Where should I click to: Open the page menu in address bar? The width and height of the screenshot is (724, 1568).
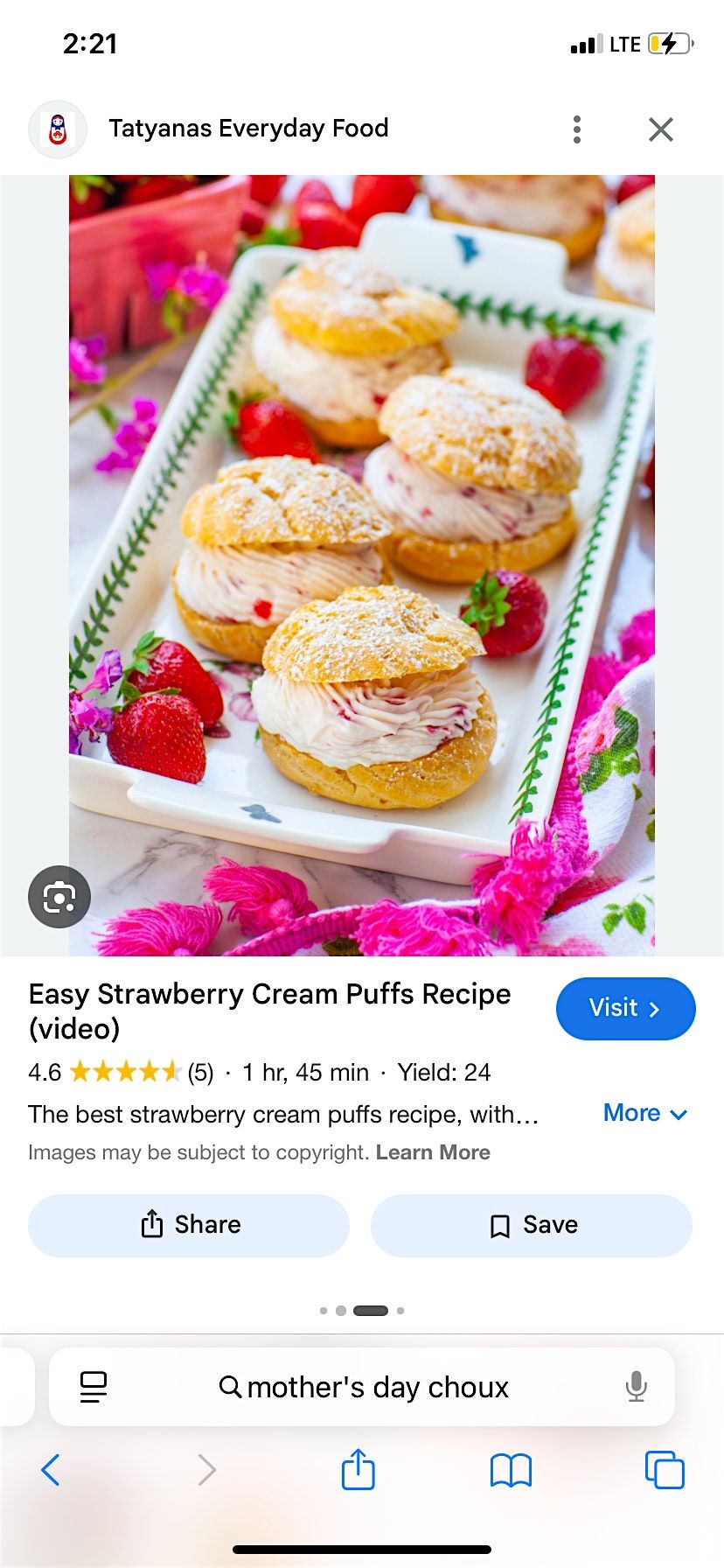pyautogui.click(x=94, y=1387)
